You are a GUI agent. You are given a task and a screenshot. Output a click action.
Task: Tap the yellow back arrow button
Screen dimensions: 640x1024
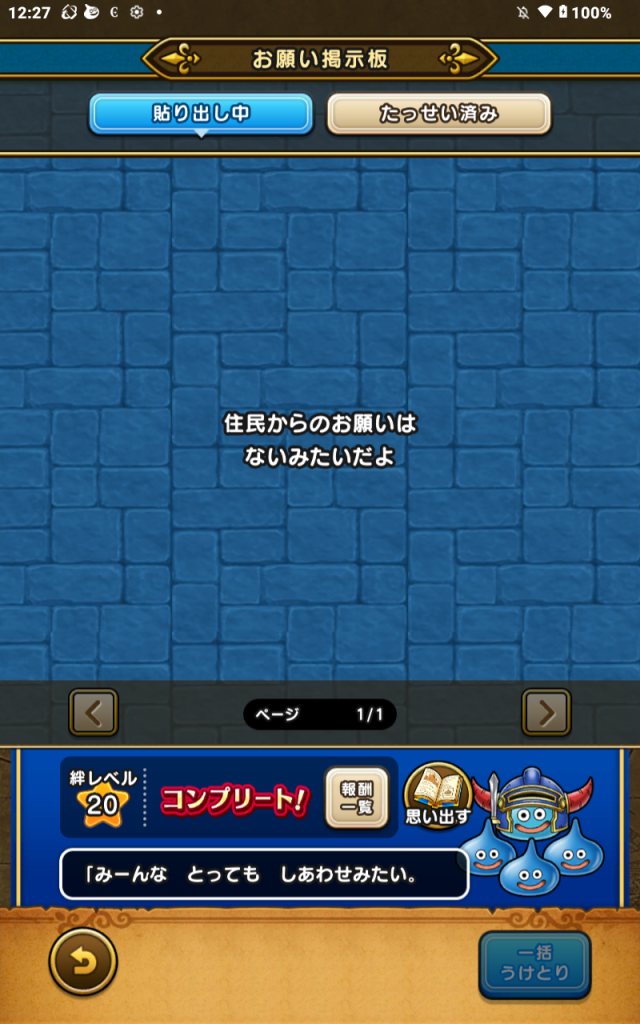pyautogui.click(x=83, y=962)
